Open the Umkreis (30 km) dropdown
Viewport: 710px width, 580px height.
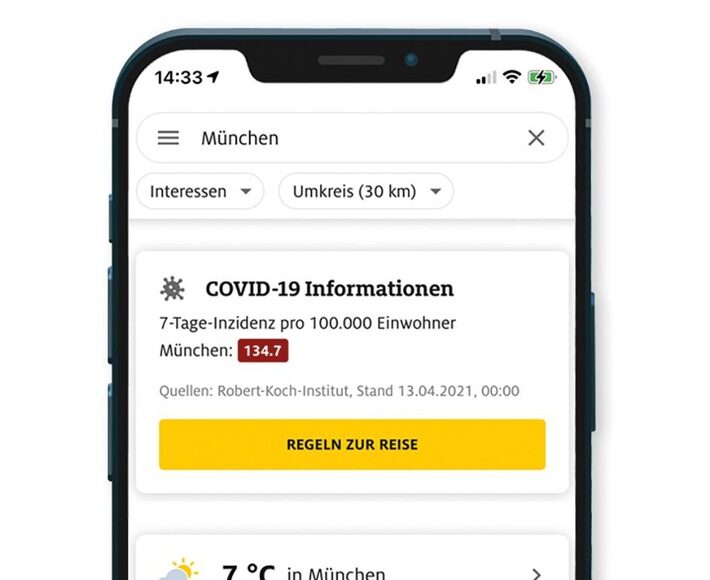[366, 191]
